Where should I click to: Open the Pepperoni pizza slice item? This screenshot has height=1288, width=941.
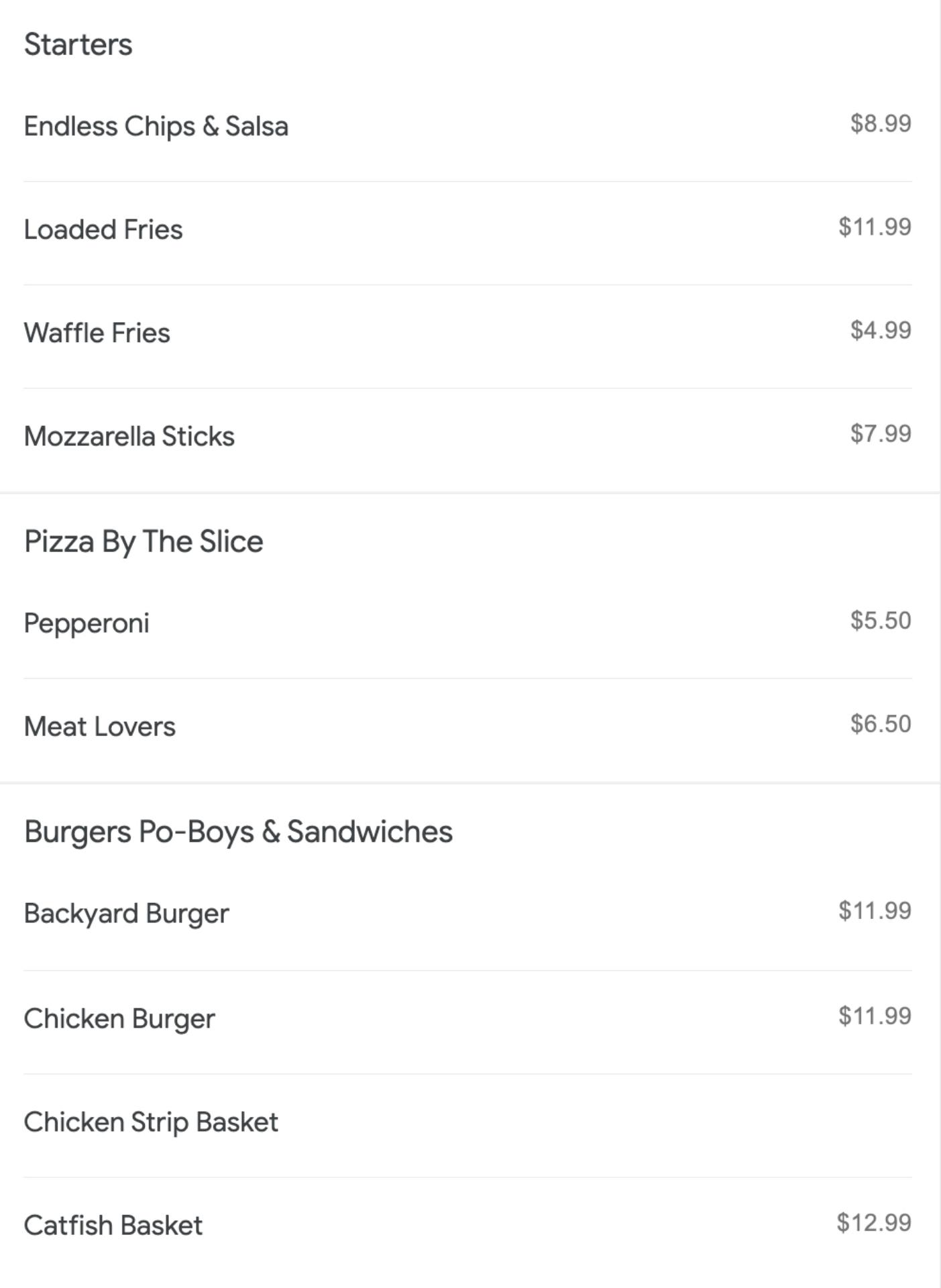87,623
